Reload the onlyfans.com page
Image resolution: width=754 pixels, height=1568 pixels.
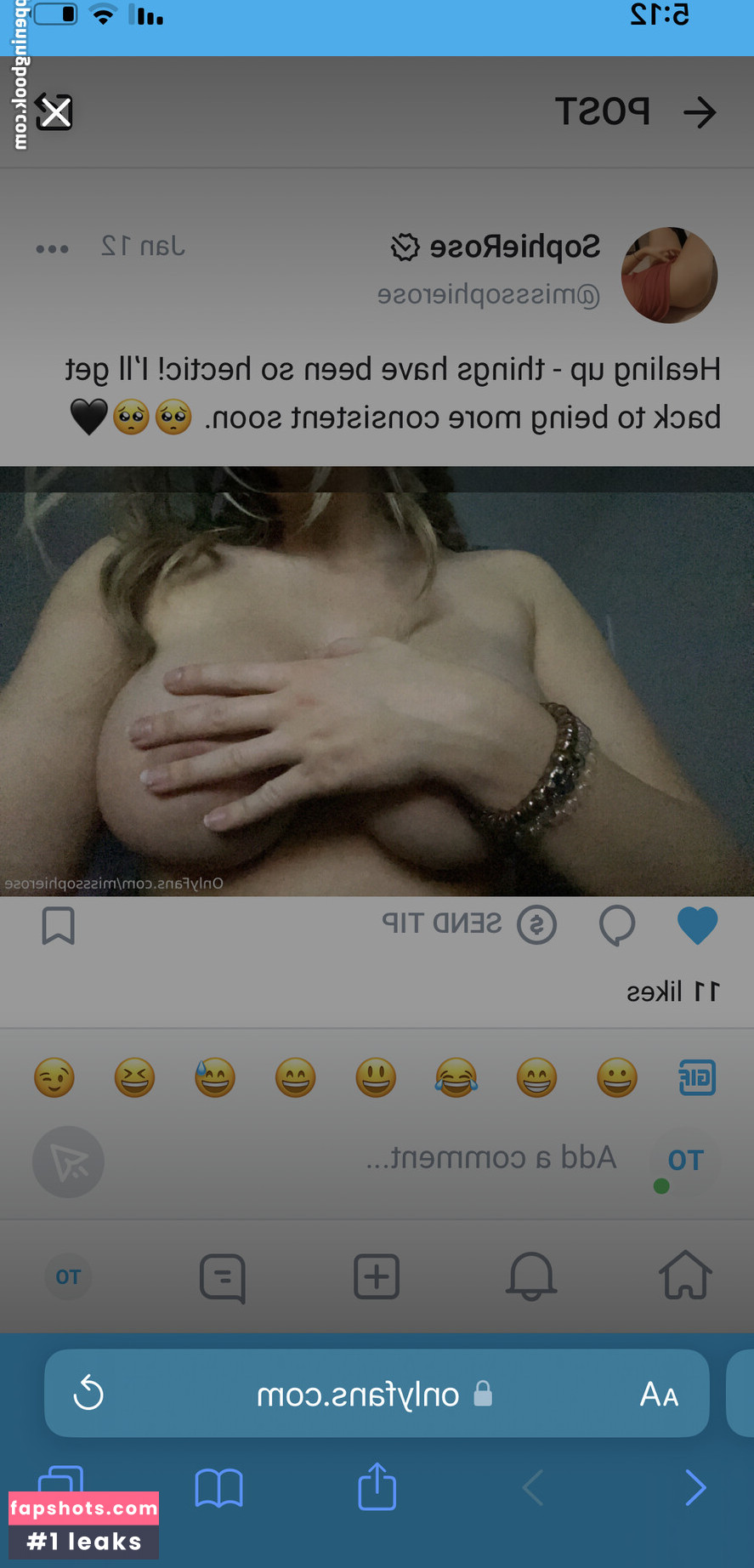(89, 1394)
